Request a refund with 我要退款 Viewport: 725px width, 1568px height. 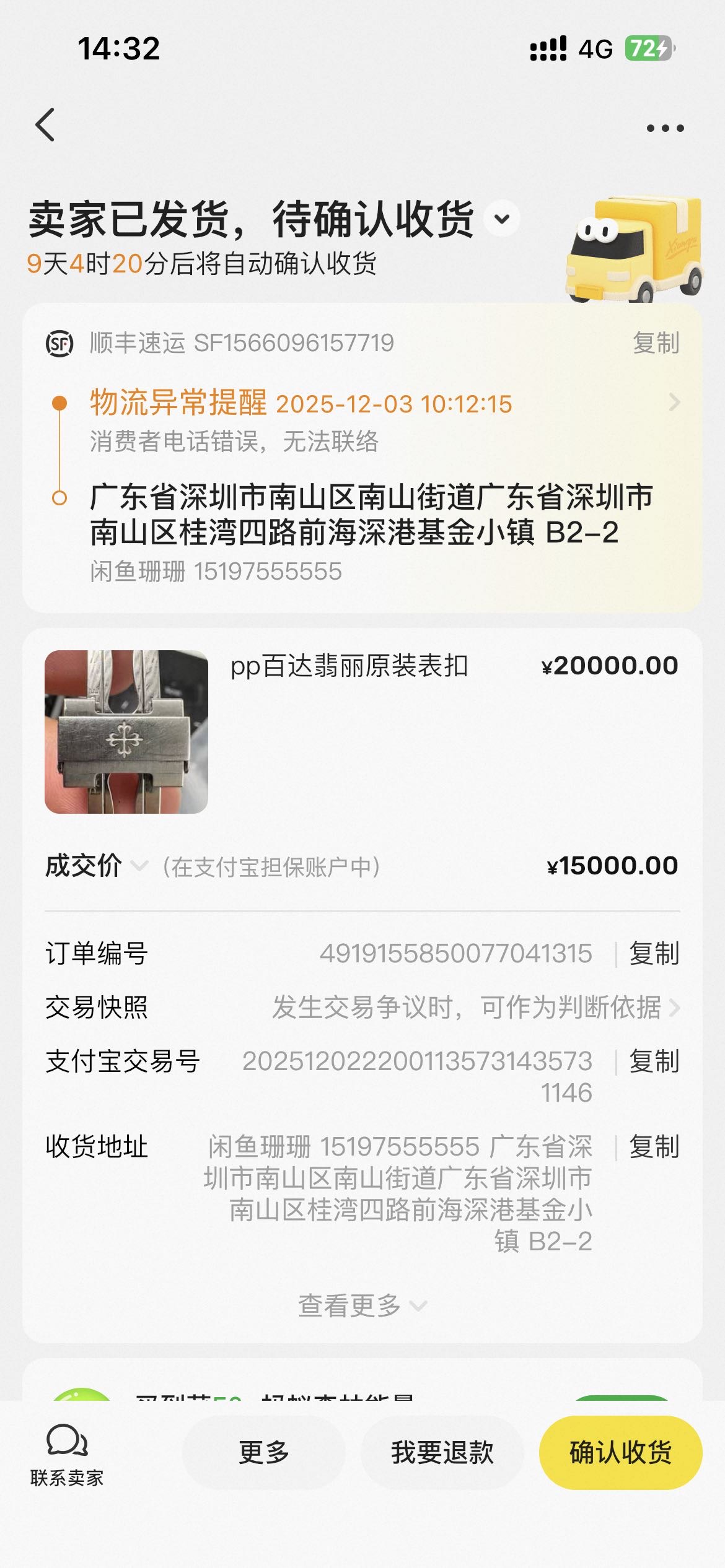click(x=442, y=1452)
